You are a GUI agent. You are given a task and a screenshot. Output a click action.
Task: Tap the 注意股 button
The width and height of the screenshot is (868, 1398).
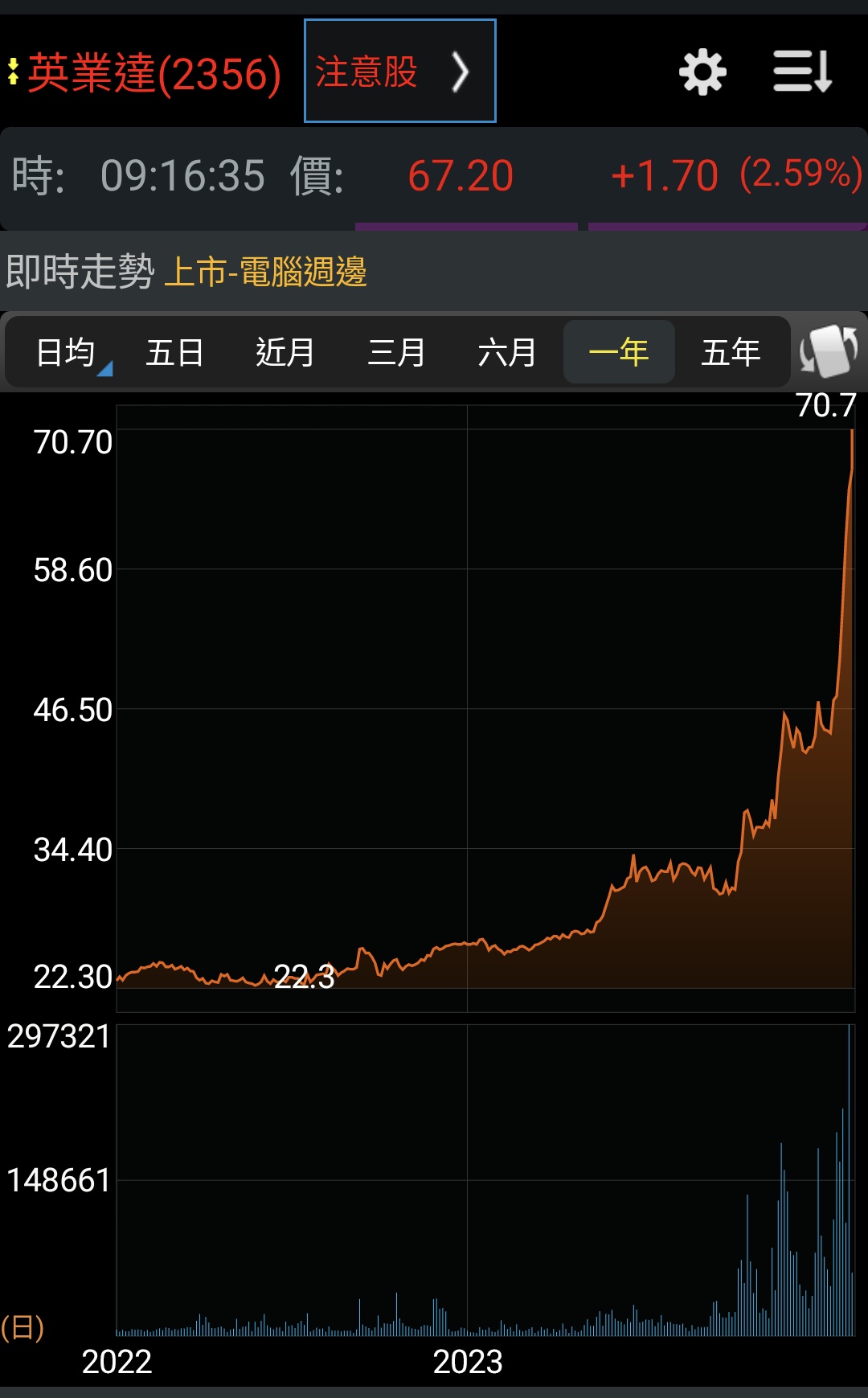[x=400, y=72]
